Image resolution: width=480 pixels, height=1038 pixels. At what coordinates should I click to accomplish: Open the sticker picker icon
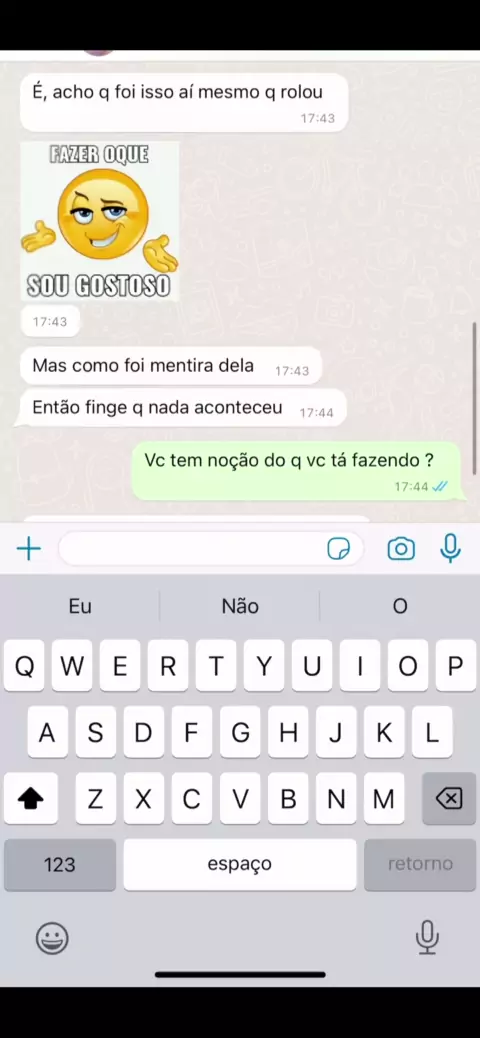coord(339,549)
